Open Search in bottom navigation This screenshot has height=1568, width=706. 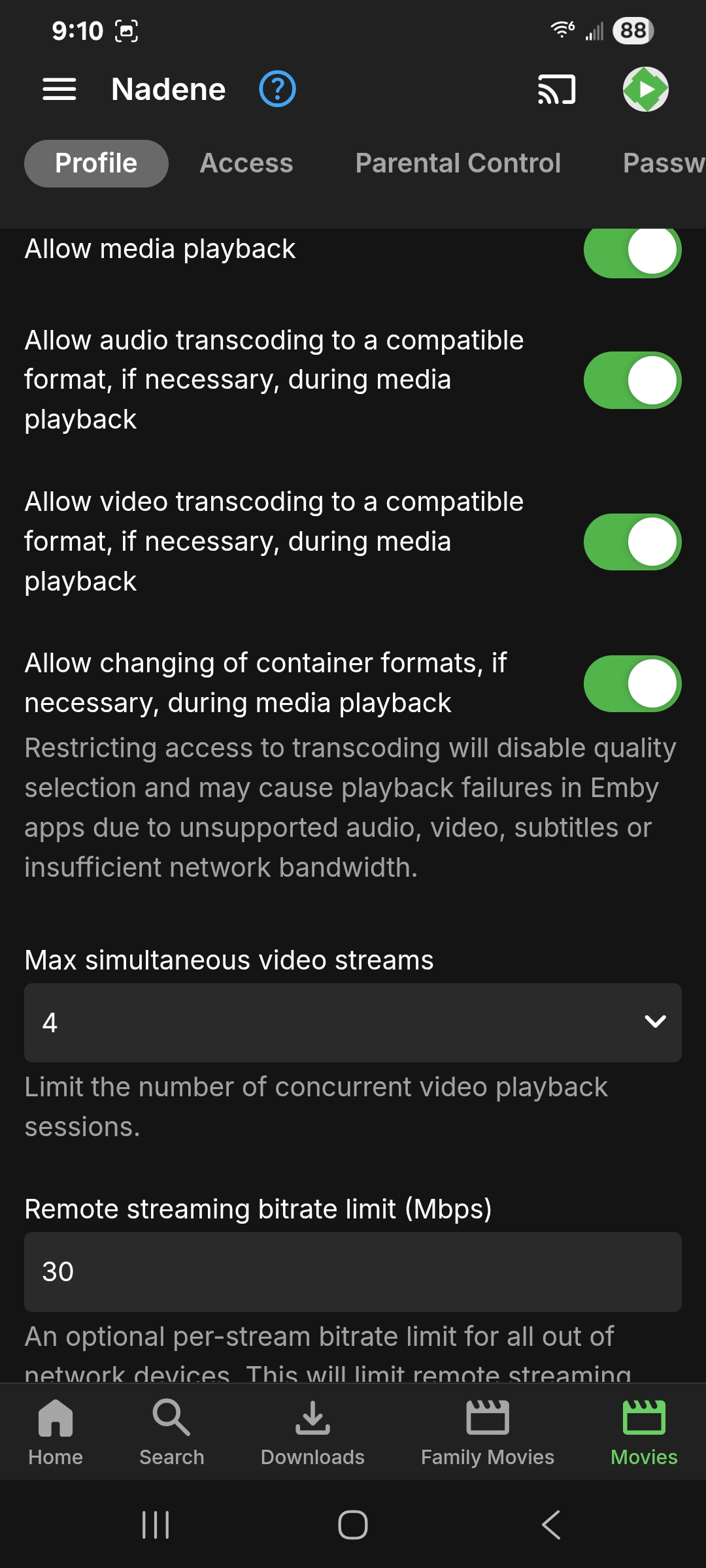point(171,1432)
